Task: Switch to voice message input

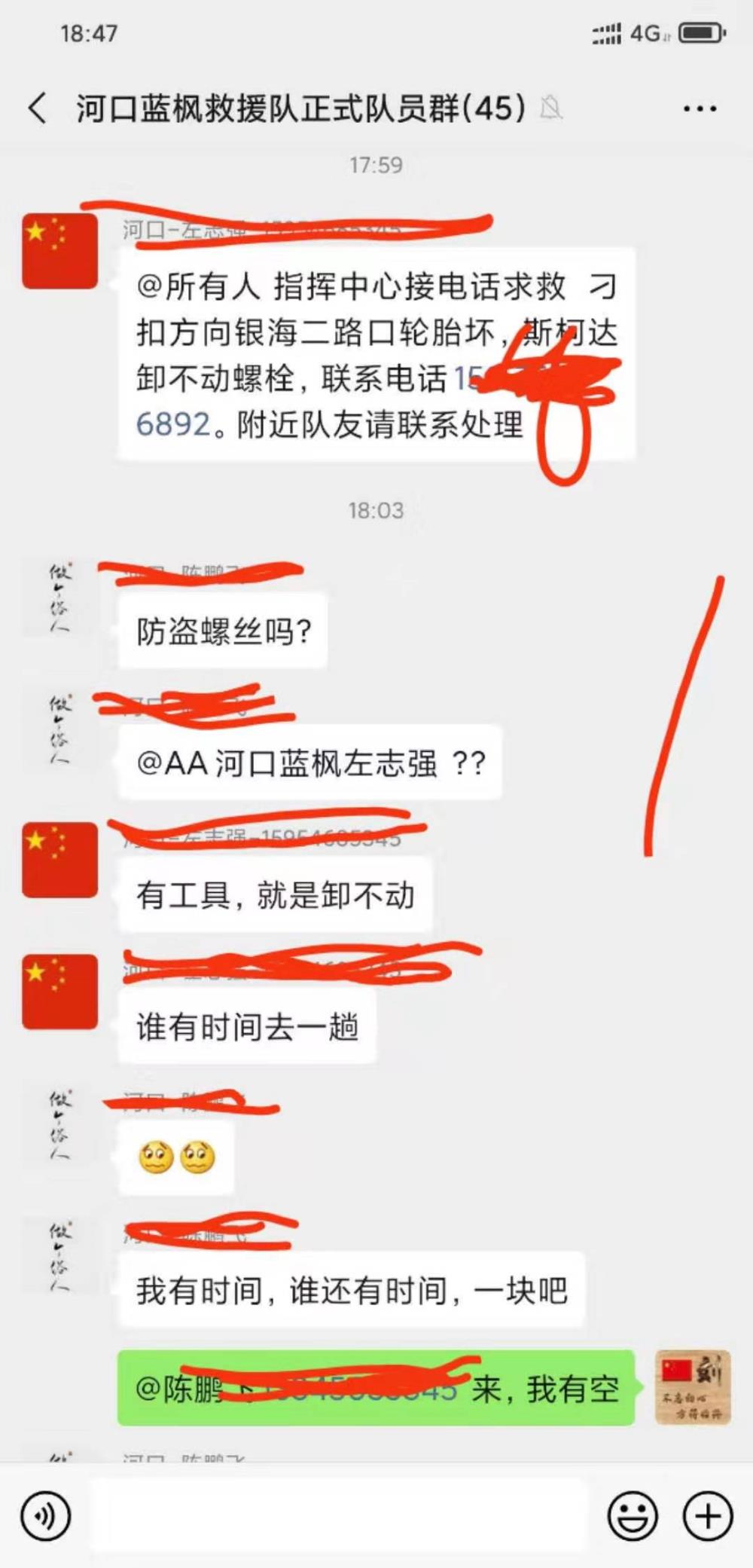Action: (46, 1516)
